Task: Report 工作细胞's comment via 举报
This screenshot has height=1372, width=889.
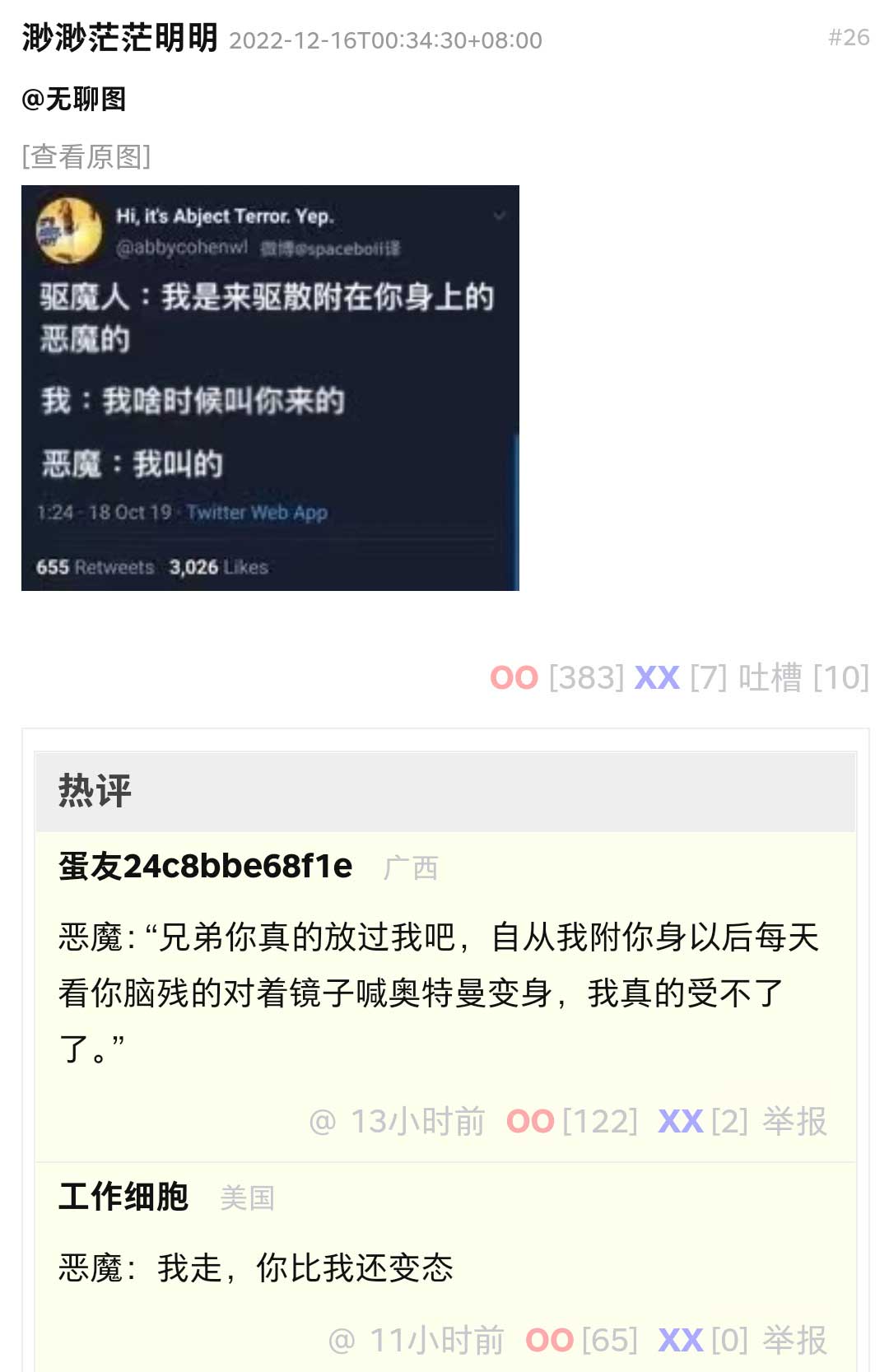Action: [x=794, y=1341]
